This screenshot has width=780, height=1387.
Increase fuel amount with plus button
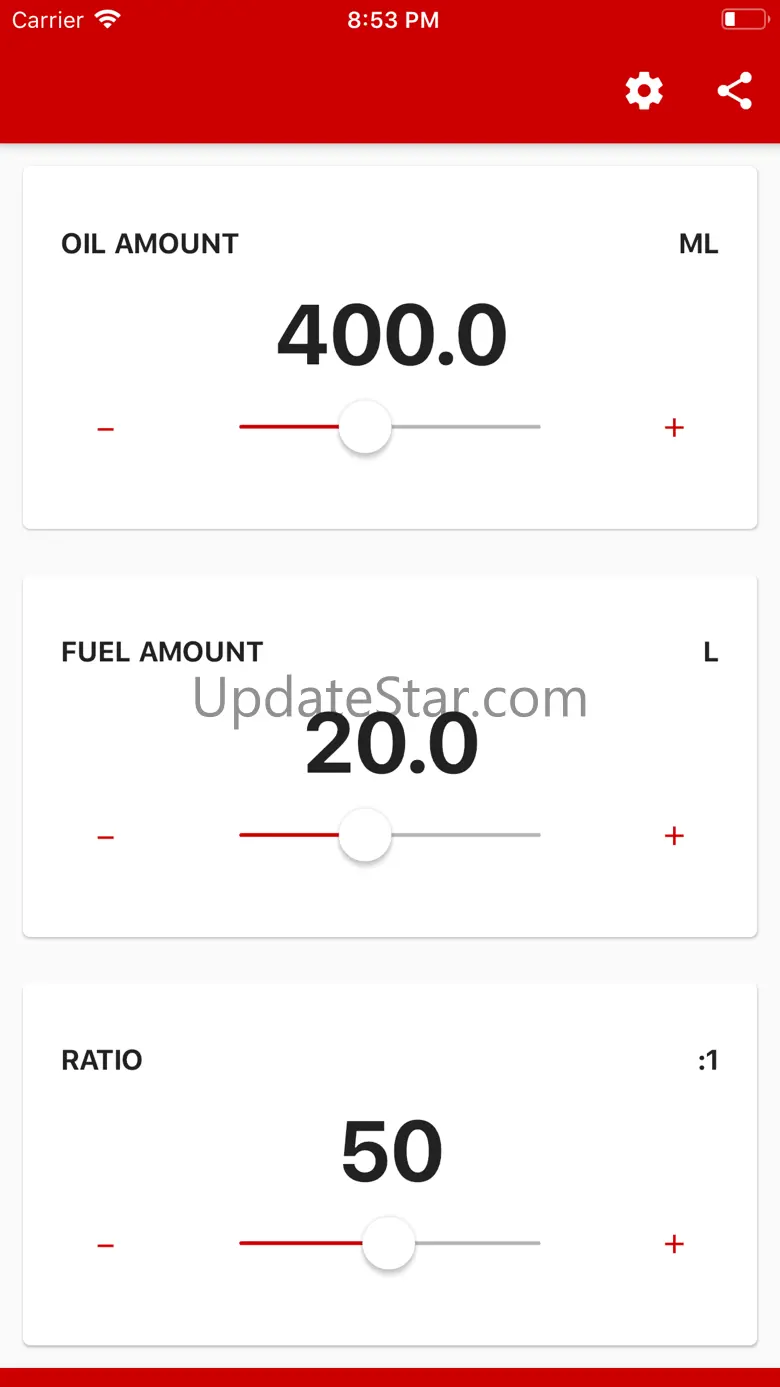tap(674, 836)
